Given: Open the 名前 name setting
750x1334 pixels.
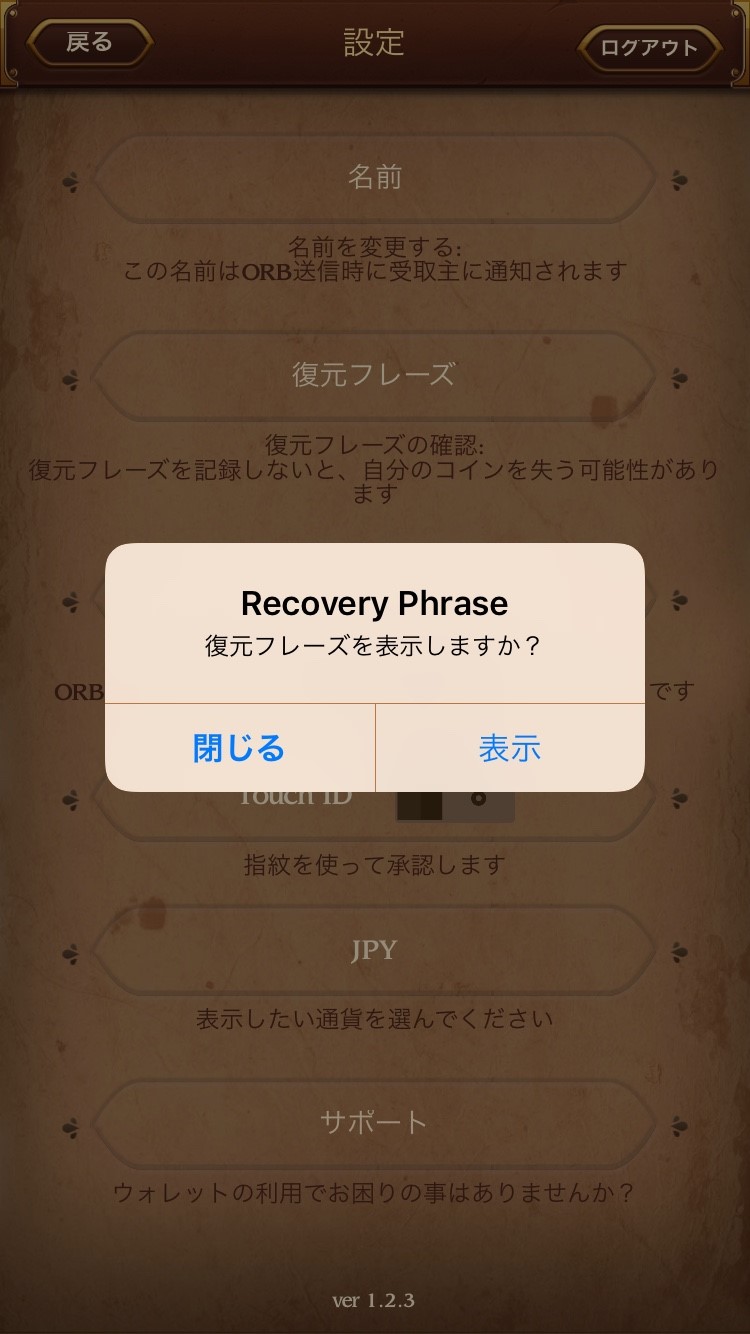Looking at the screenshot, I should pos(374,178).
